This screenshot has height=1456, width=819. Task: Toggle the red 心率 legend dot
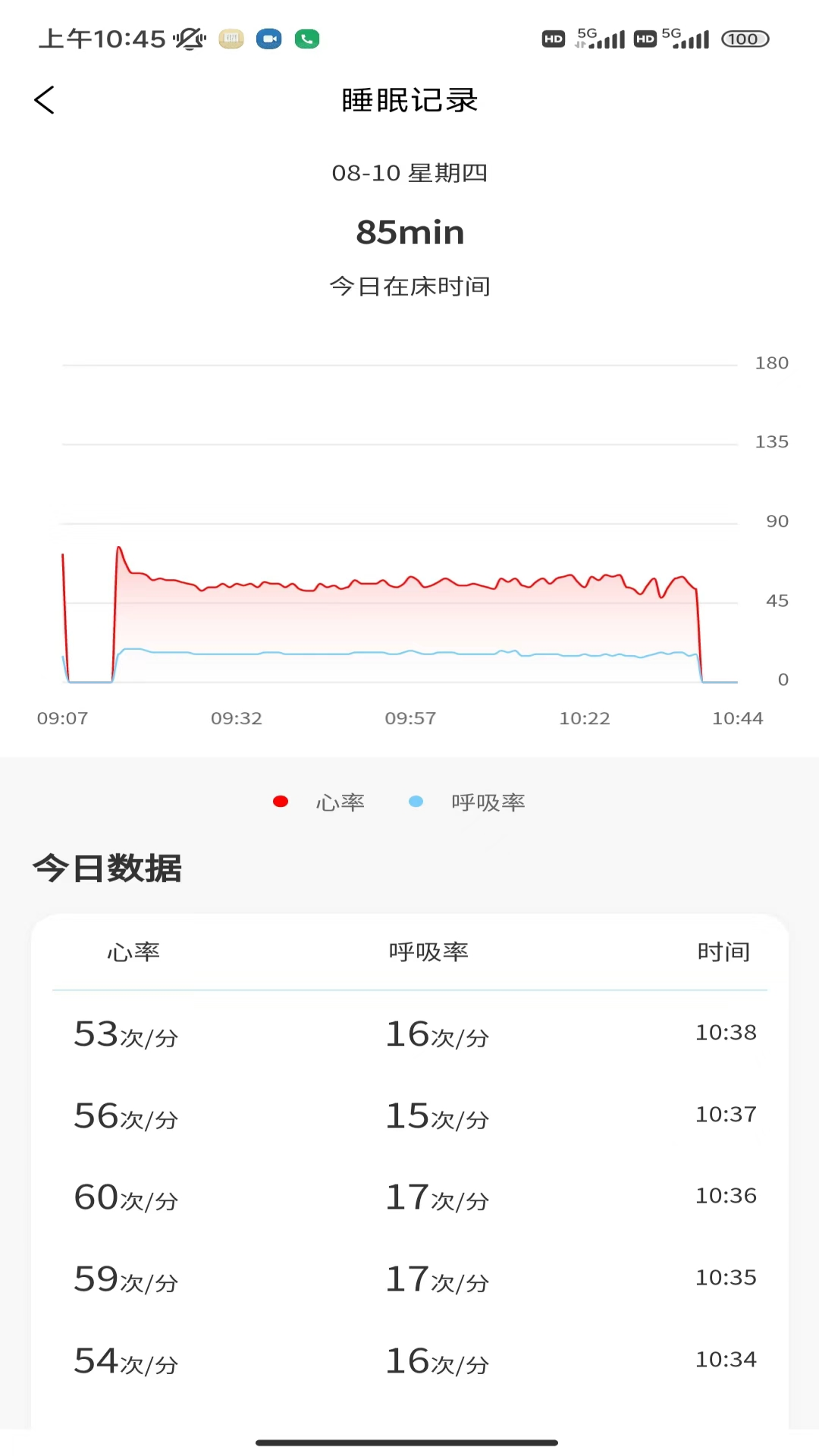tap(281, 801)
